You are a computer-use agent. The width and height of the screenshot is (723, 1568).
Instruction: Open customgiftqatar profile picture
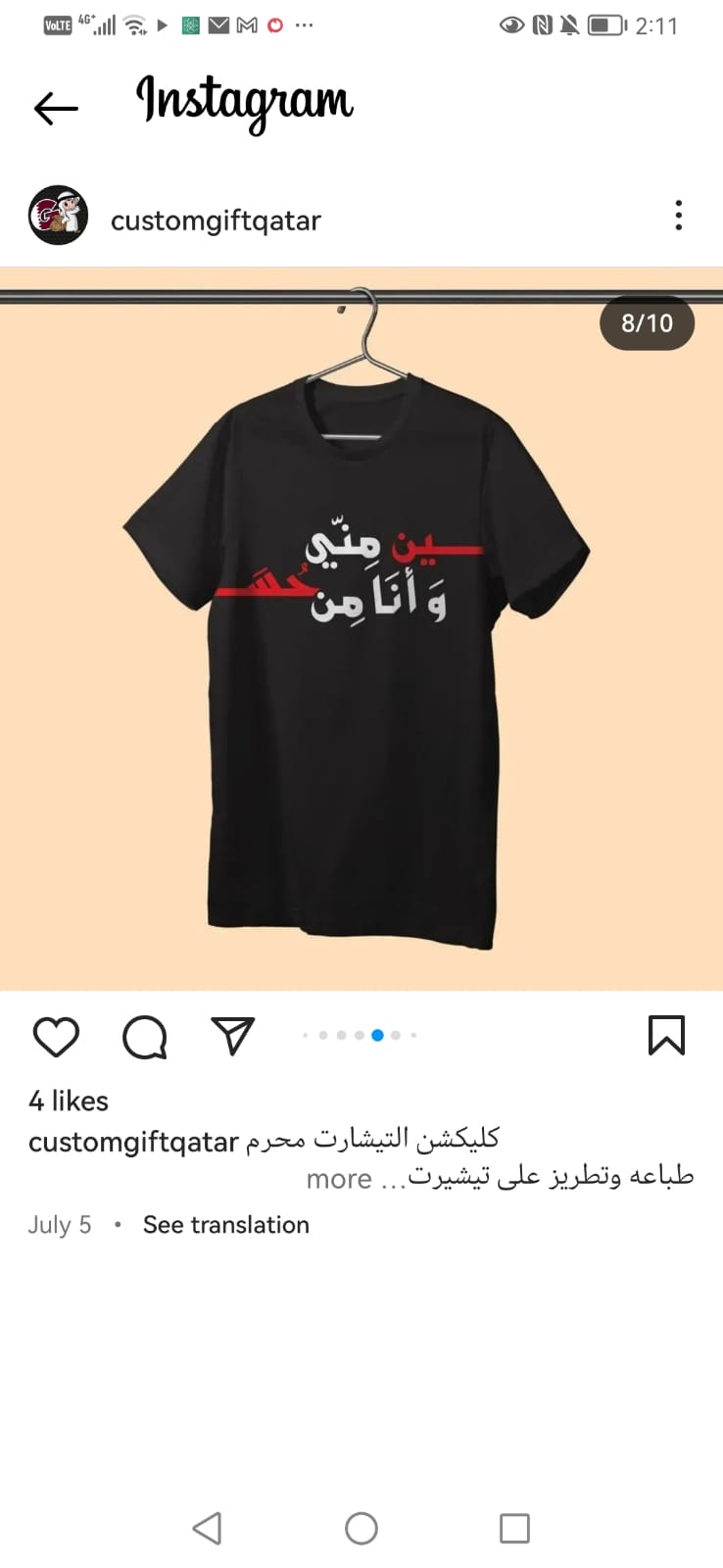tap(58, 216)
